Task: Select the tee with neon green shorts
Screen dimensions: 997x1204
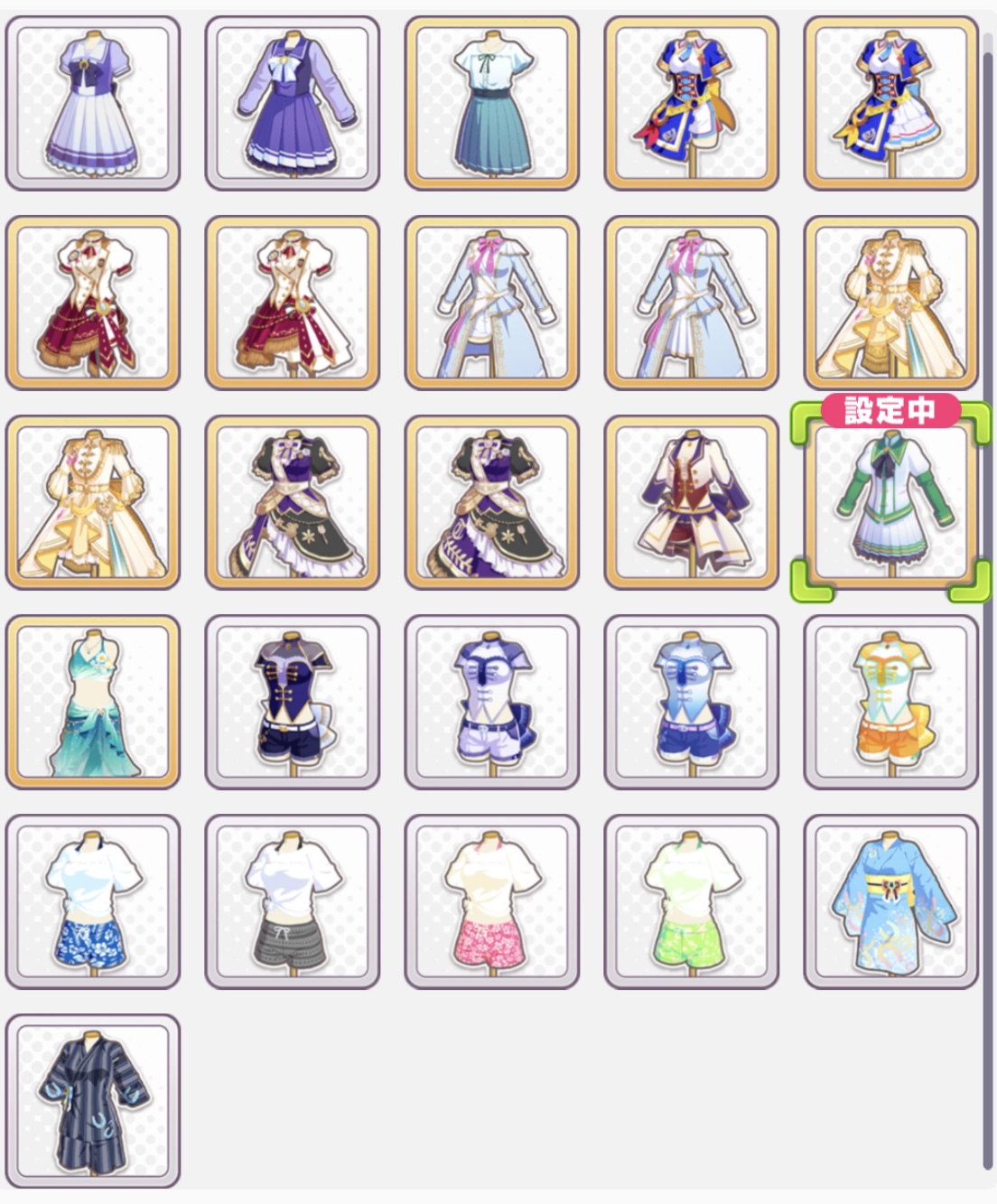Action: pos(692,901)
